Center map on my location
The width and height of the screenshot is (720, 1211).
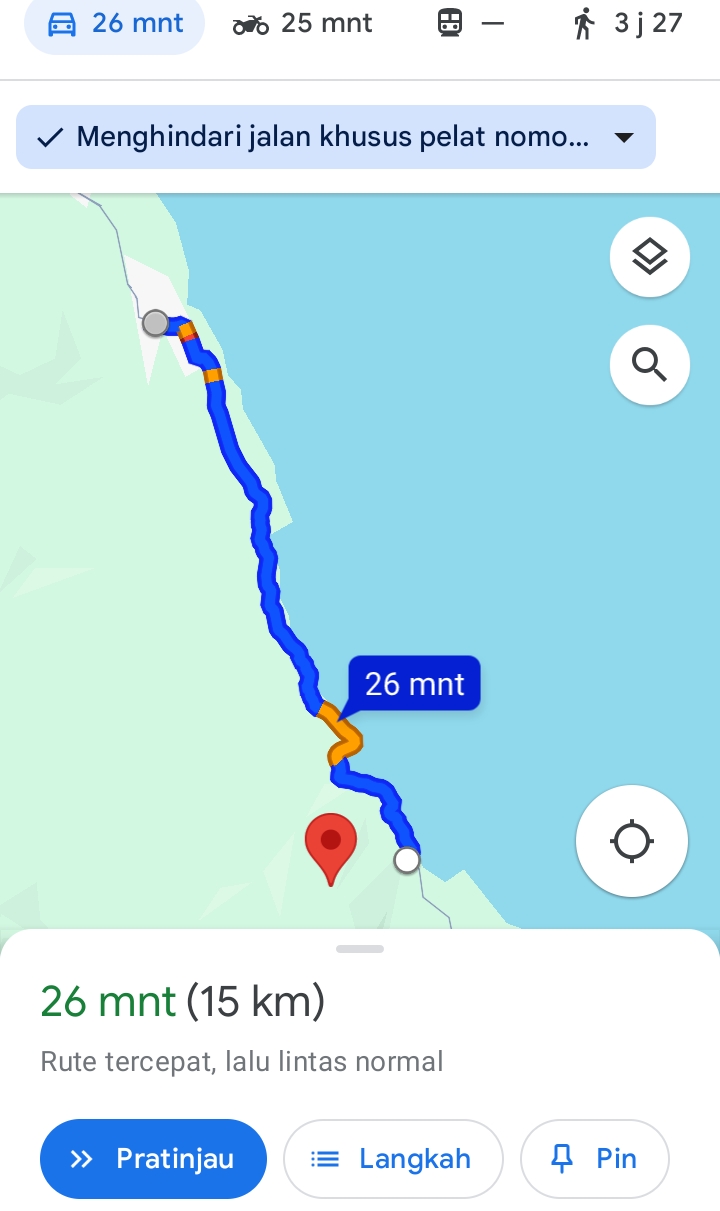tap(632, 841)
